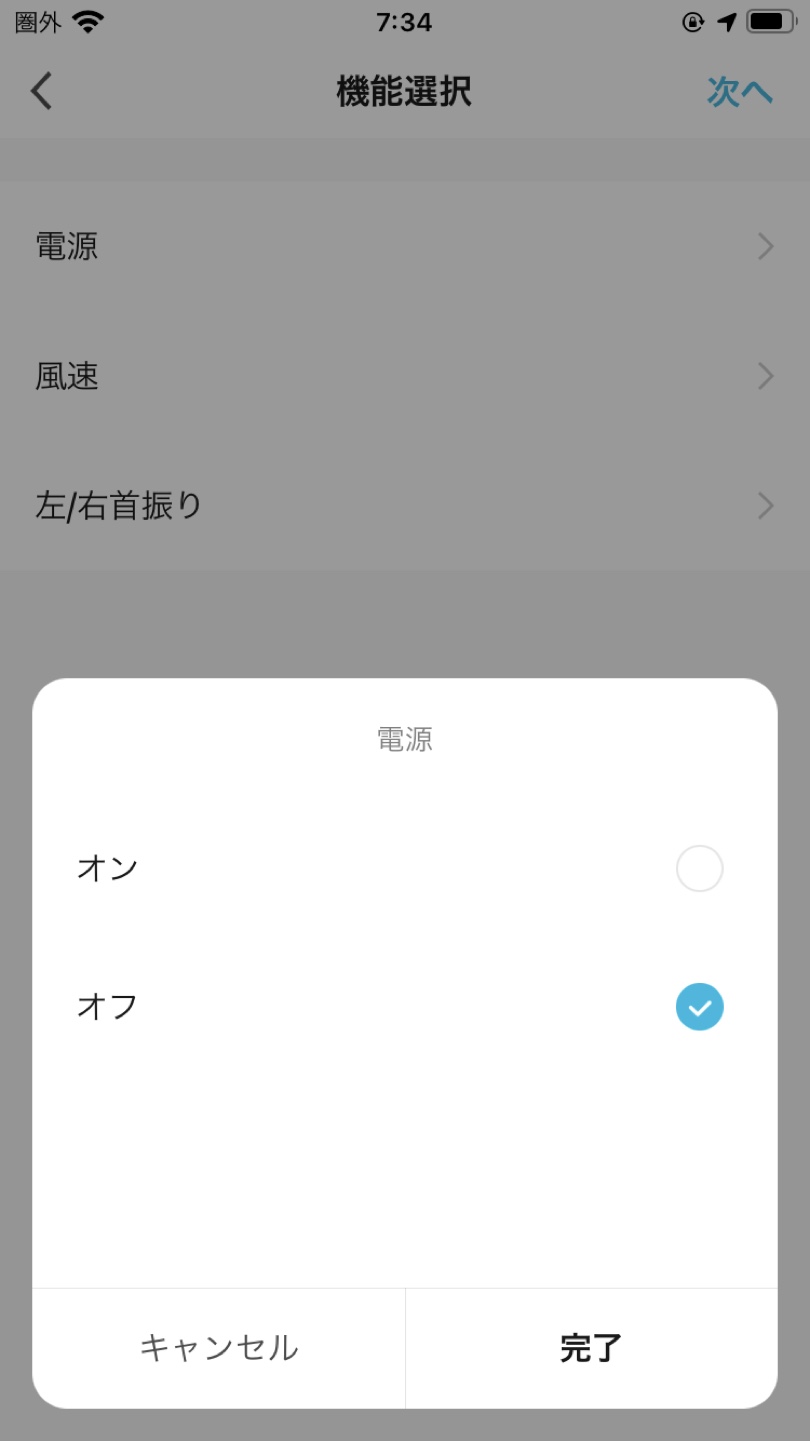Image resolution: width=810 pixels, height=1441 pixels.
Task: Select the オン power option
Action: click(404, 868)
